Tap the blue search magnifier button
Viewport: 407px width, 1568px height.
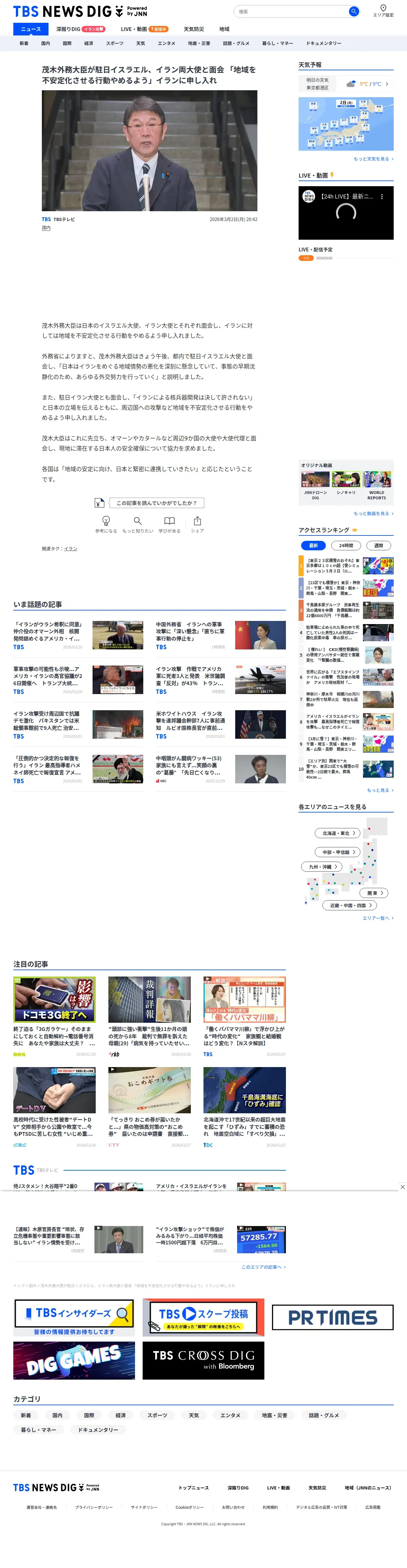[353, 12]
